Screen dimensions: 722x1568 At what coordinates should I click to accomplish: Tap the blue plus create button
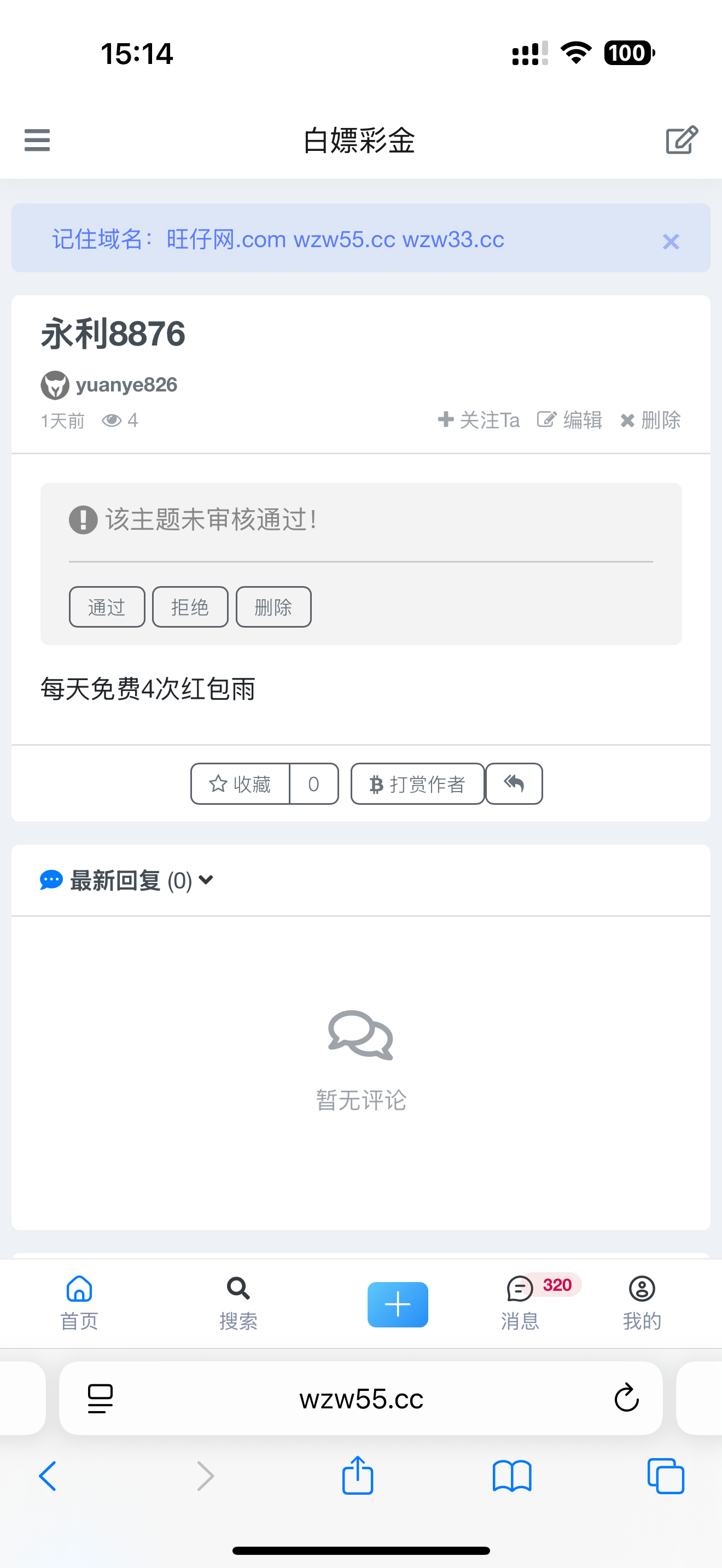click(x=398, y=1304)
